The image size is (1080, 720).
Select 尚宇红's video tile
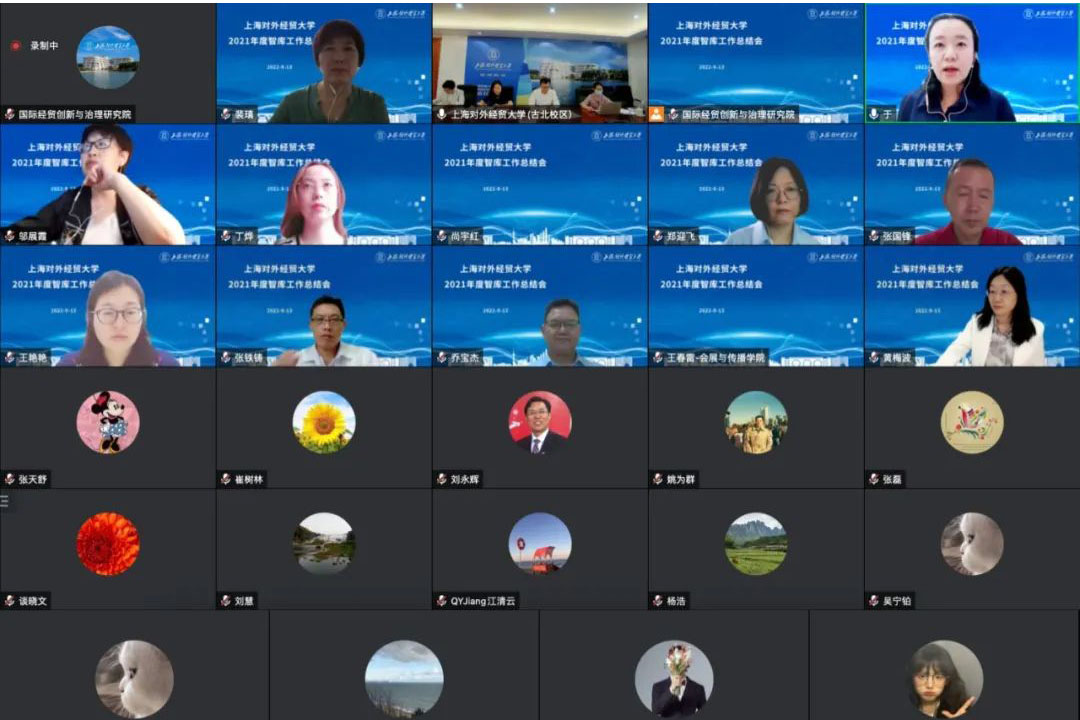[539, 184]
